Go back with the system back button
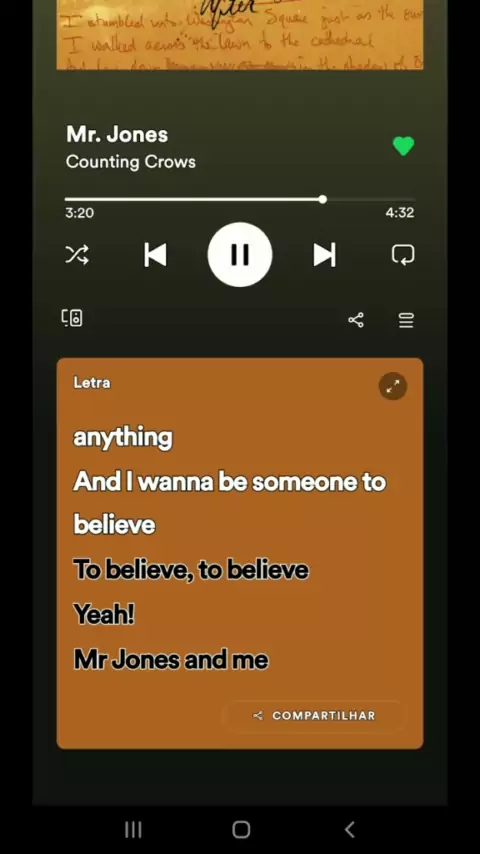This screenshot has width=480, height=854. click(x=350, y=829)
